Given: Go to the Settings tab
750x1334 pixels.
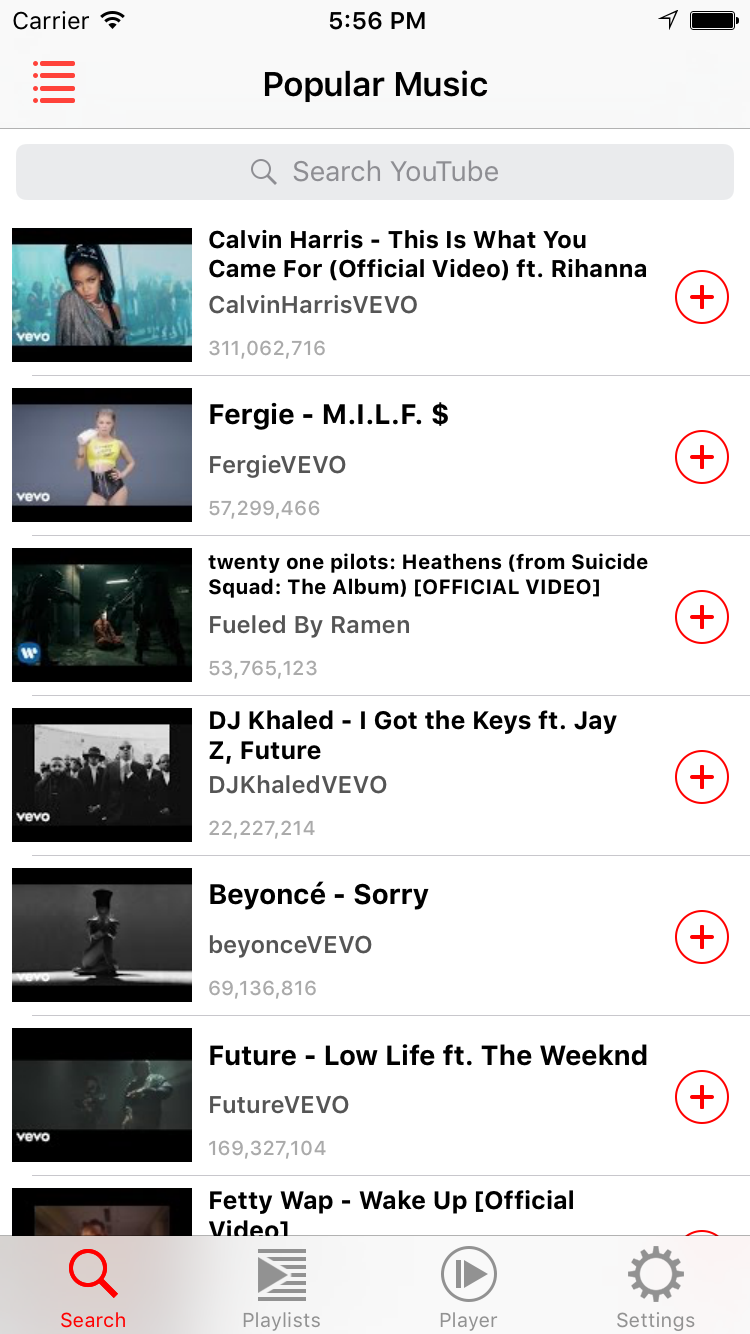Looking at the screenshot, I should [x=655, y=1288].
